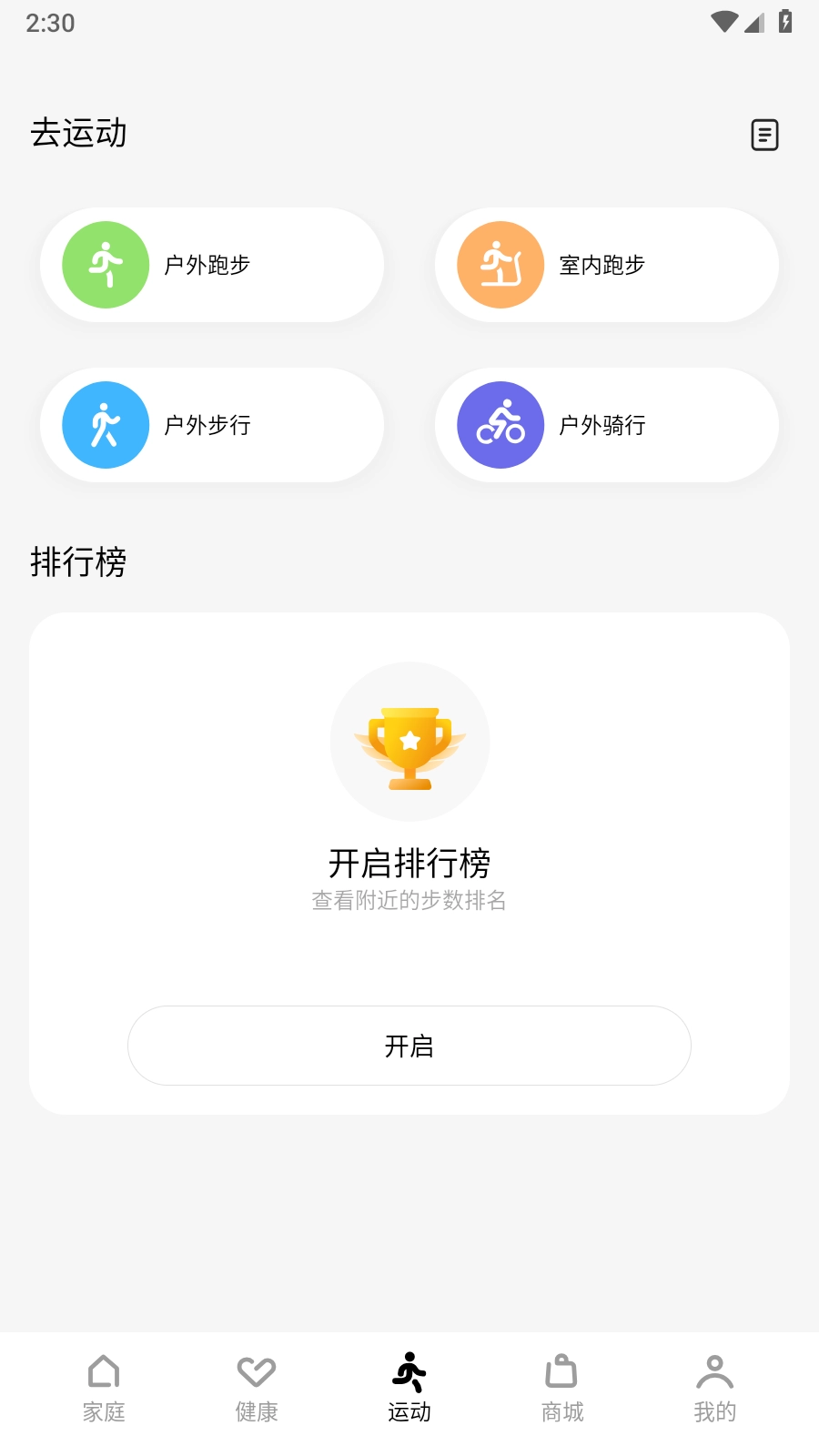819x1456 pixels.
Task: Tap the shopping bag icon for 商城 tab
Action: (x=561, y=1370)
